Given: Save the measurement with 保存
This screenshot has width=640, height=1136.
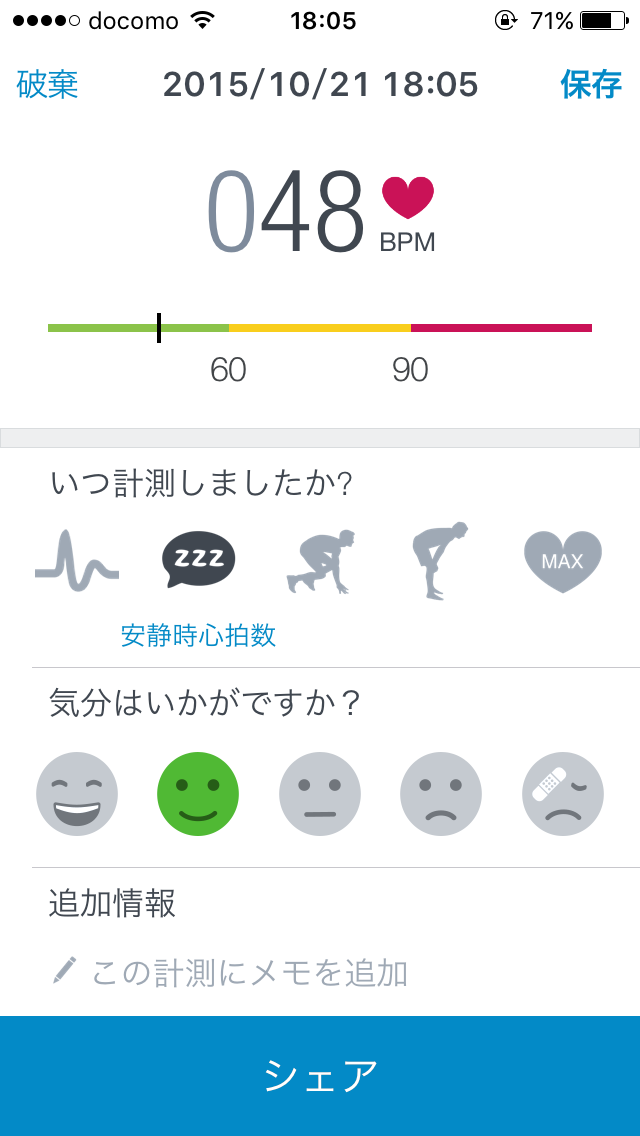Looking at the screenshot, I should [x=591, y=85].
